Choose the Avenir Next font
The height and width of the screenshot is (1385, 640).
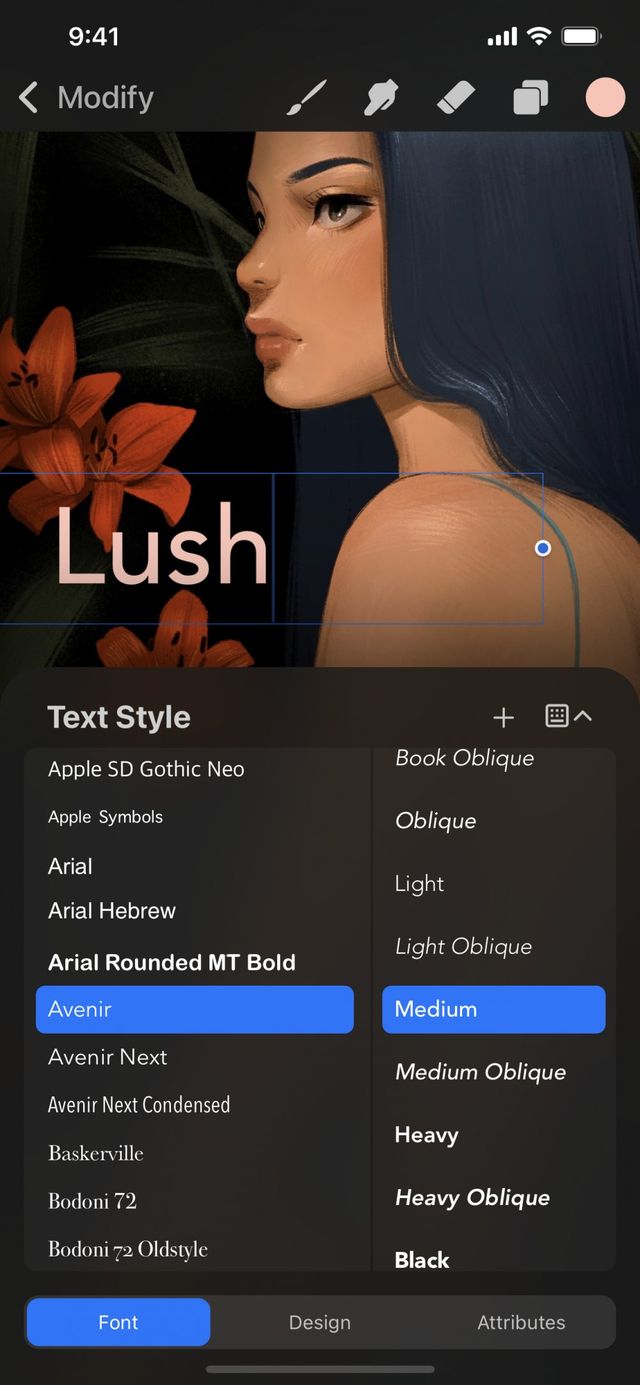tap(108, 1057)
